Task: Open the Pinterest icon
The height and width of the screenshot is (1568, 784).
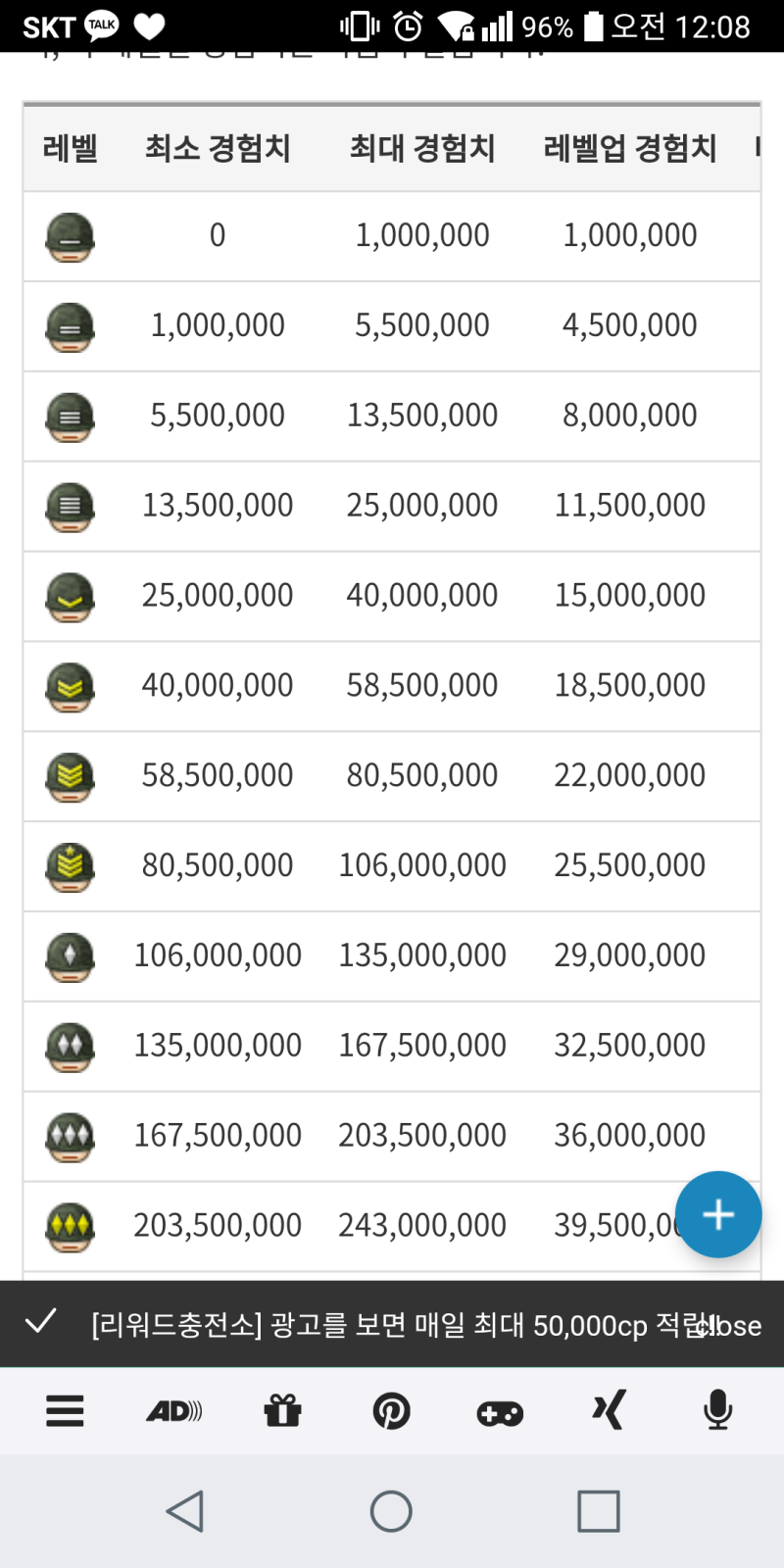Action: point(391,1411)
